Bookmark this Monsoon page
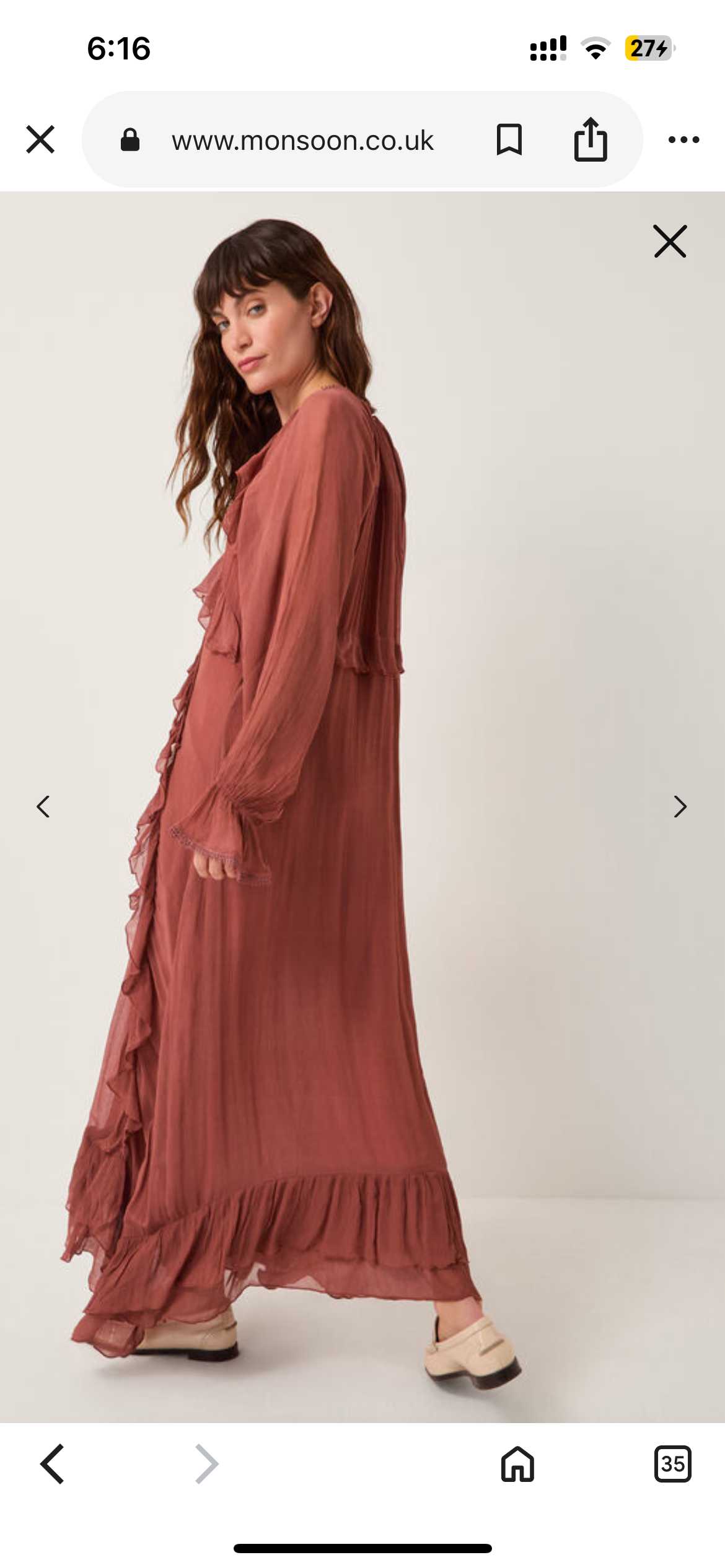The image size is (725, 1568). tap(509, 139)
